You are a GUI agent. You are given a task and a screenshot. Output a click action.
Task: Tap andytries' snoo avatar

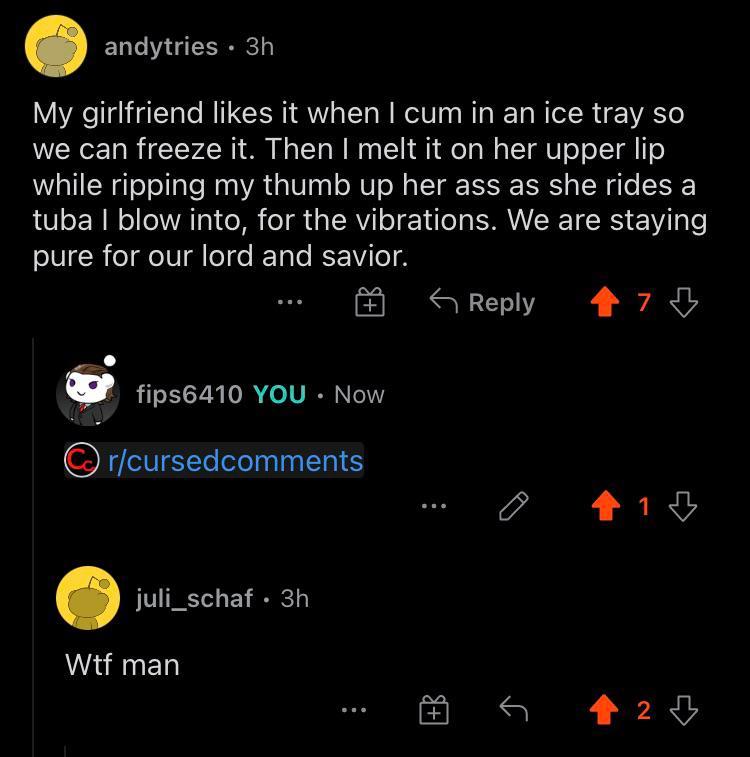(53, 46)
